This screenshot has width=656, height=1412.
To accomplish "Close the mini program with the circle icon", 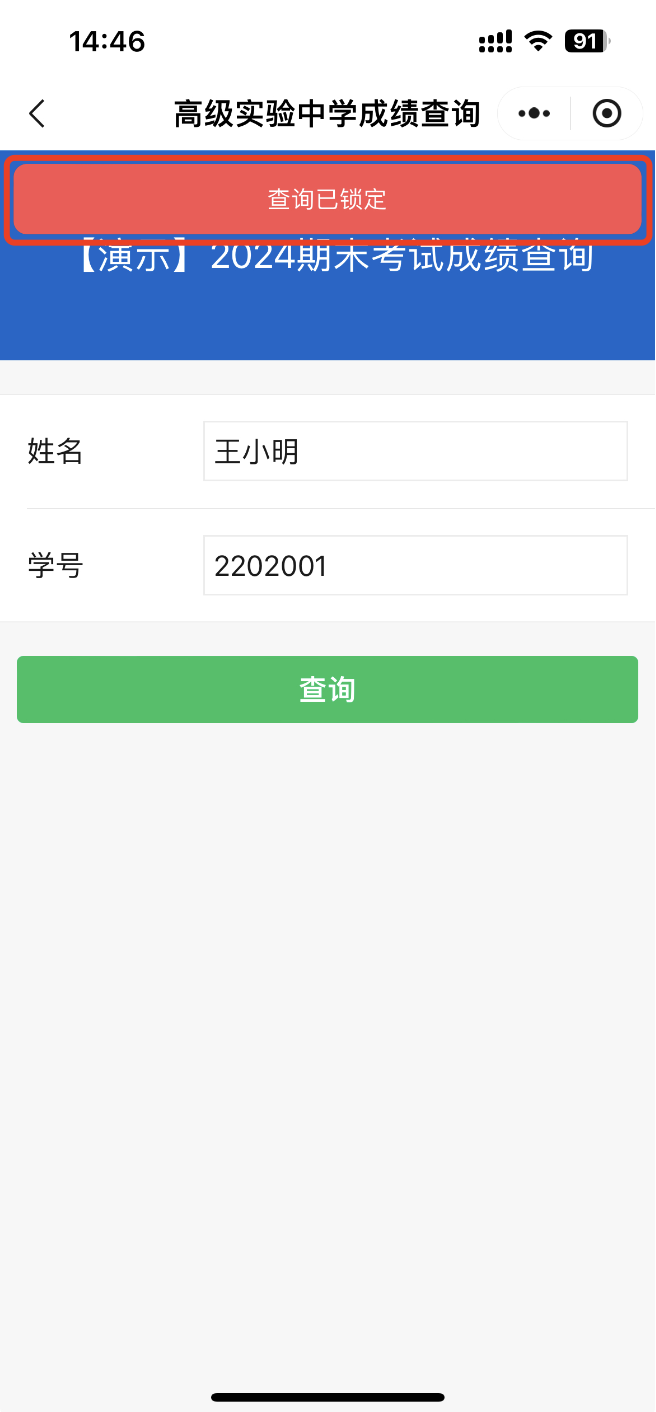I will click(607, 114).
